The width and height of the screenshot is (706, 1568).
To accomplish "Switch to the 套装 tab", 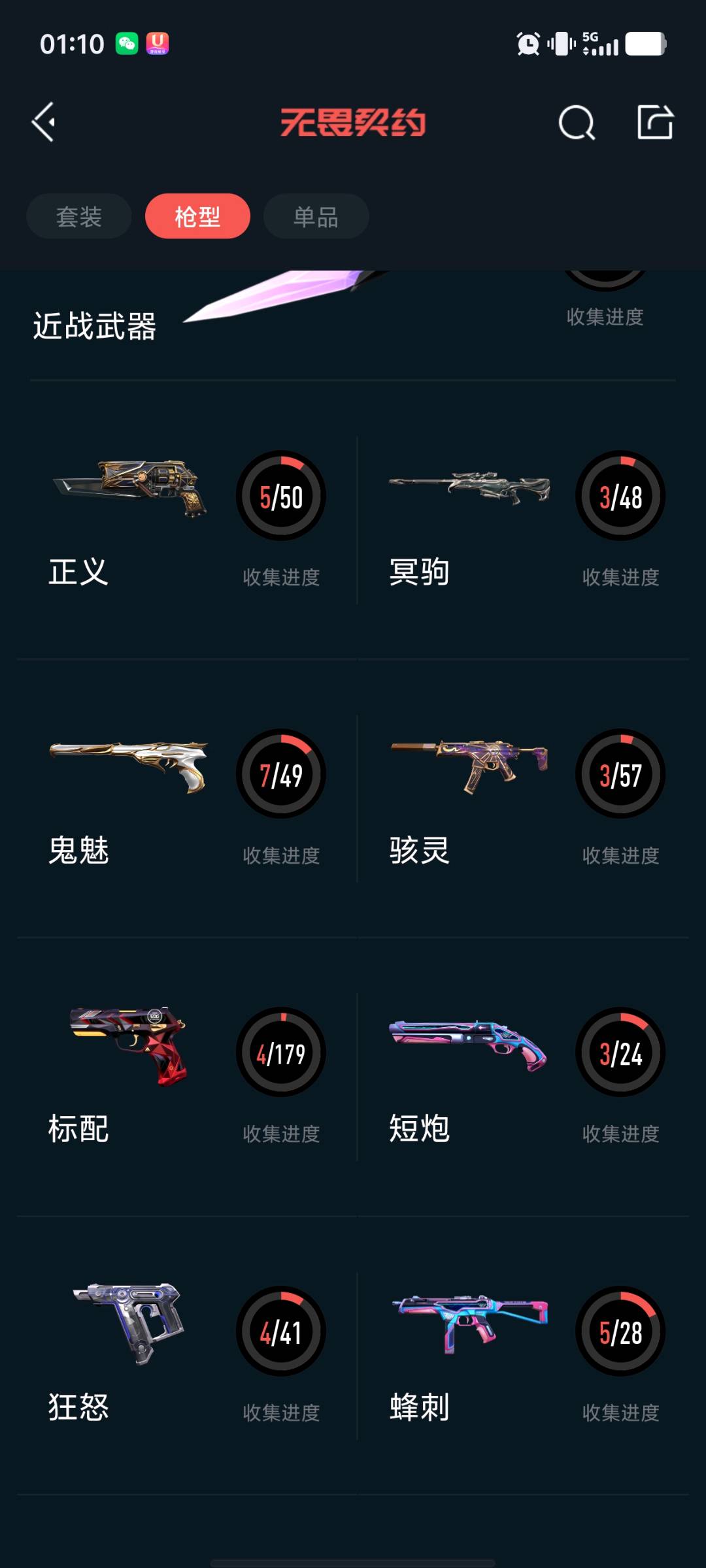I will [x=79, y=216].
